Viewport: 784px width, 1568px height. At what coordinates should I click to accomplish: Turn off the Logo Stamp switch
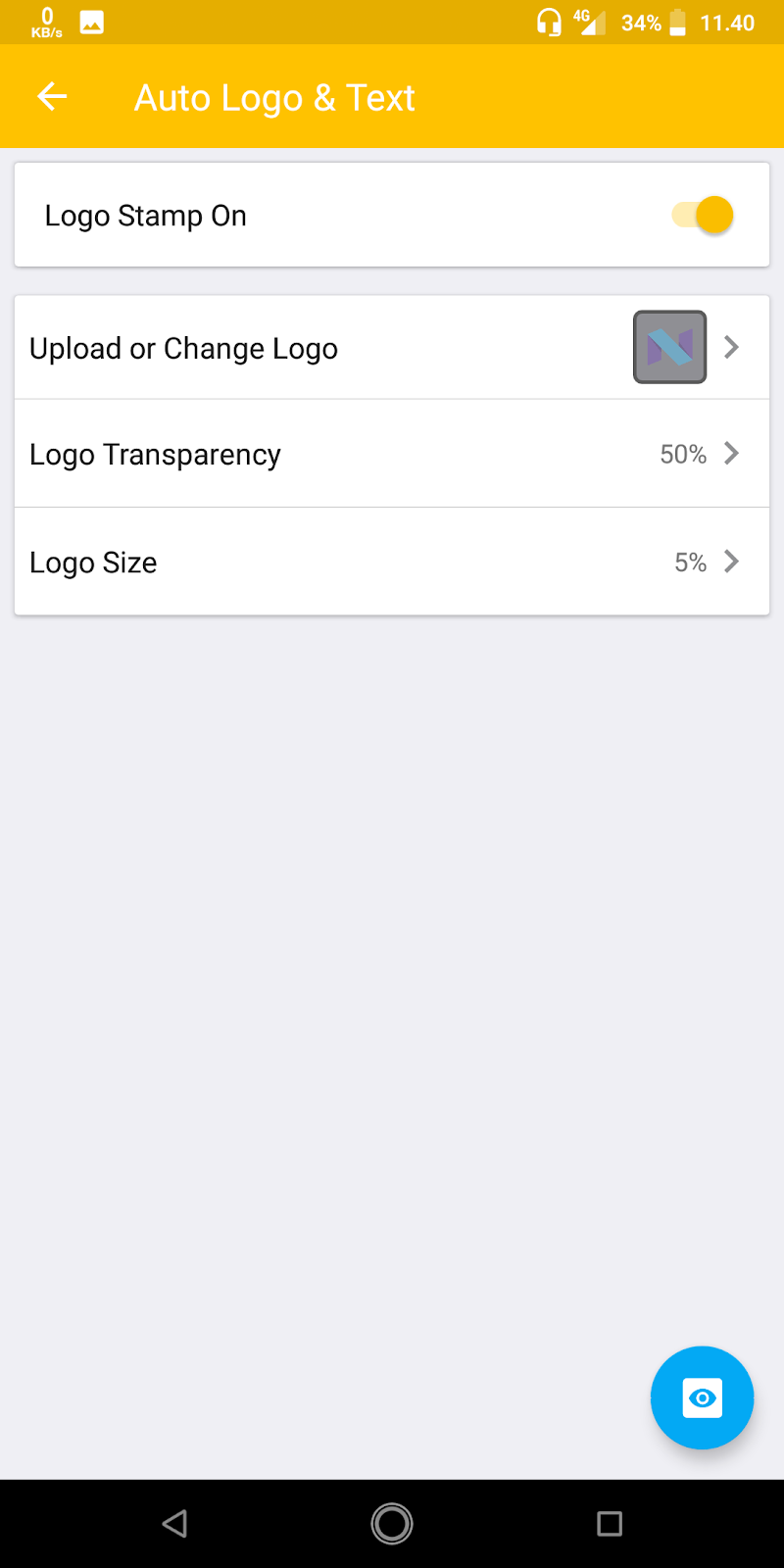pos(703,215)
